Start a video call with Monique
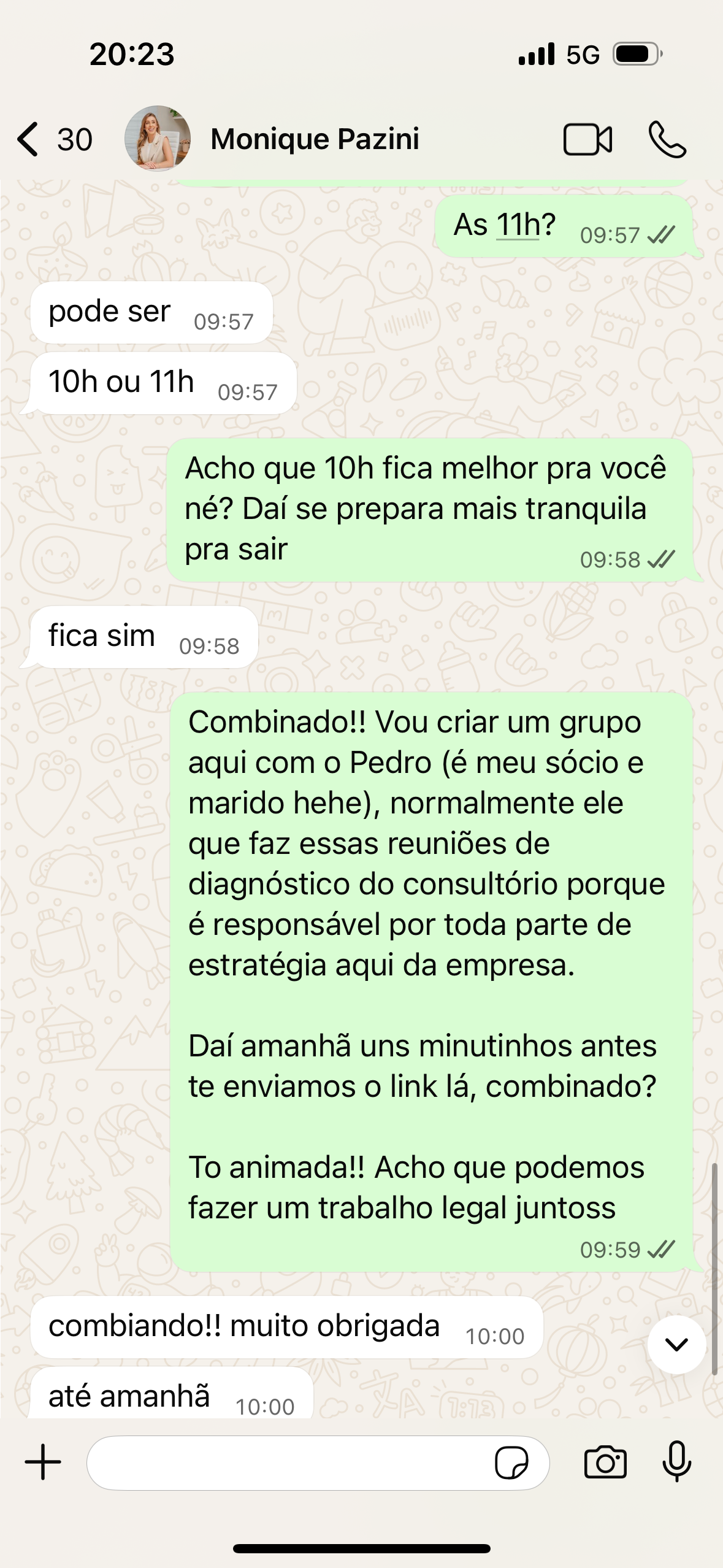The image size is (723, 1568). pos(587,140)
